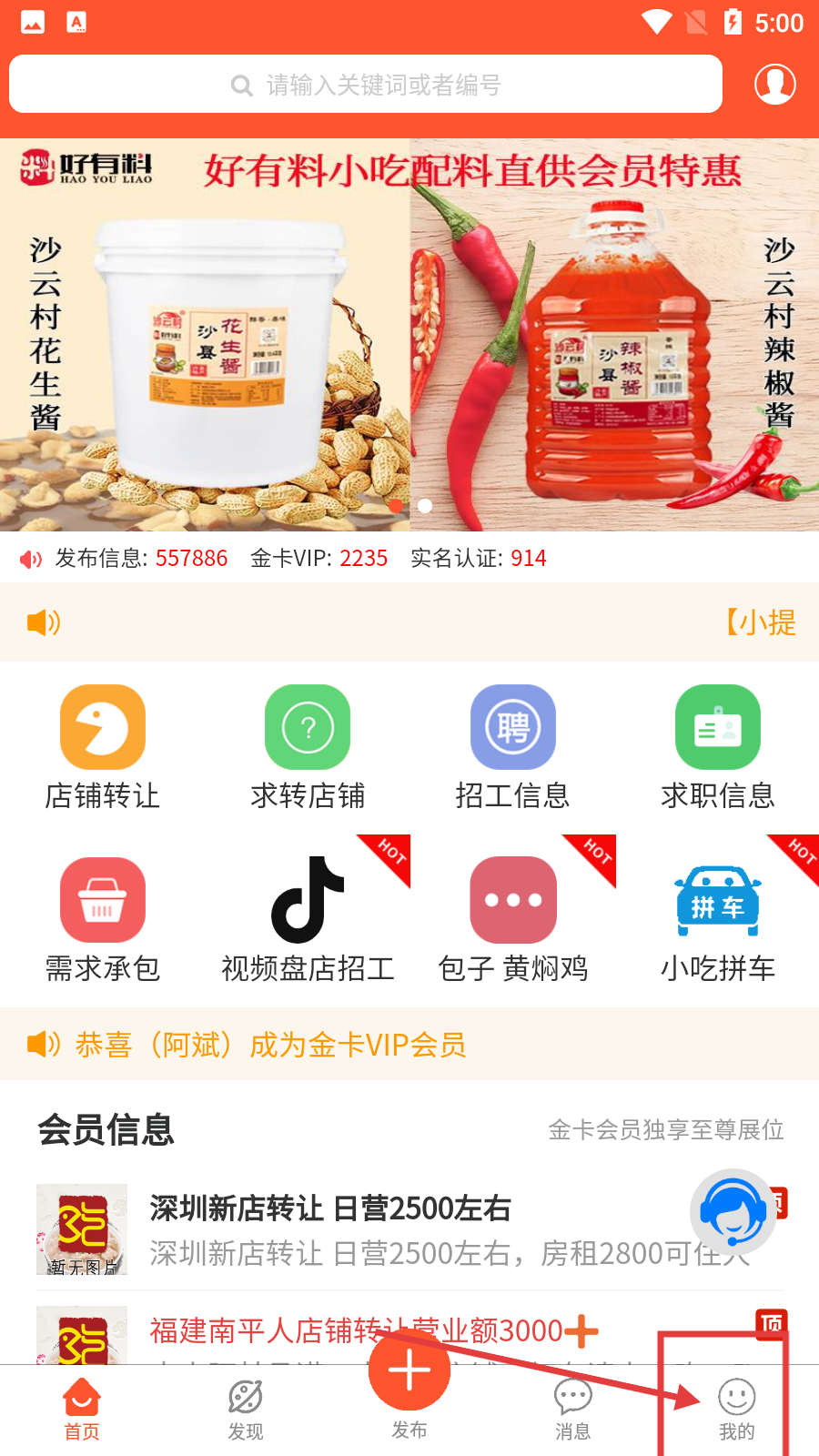Open the 需求承包 basket icon
Viewport: 819px width, 1456px height.
[103, 900]
